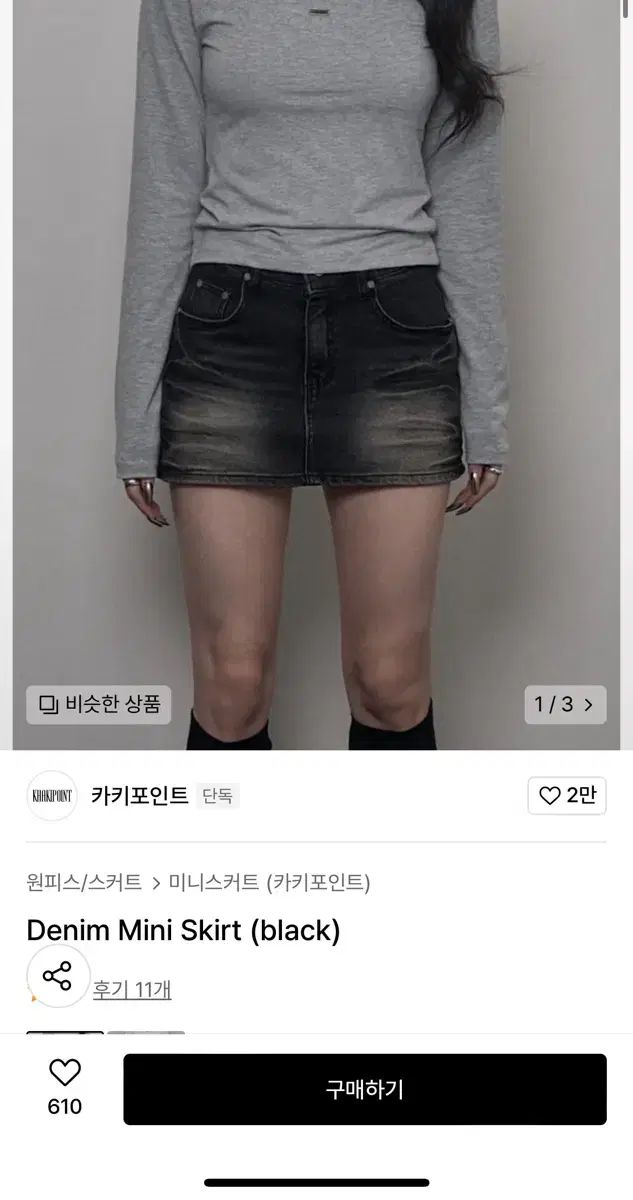Like the 카키포인트 brand heart
The height and width of the screenshot is (1200, 633).
[x=567, y=796]
